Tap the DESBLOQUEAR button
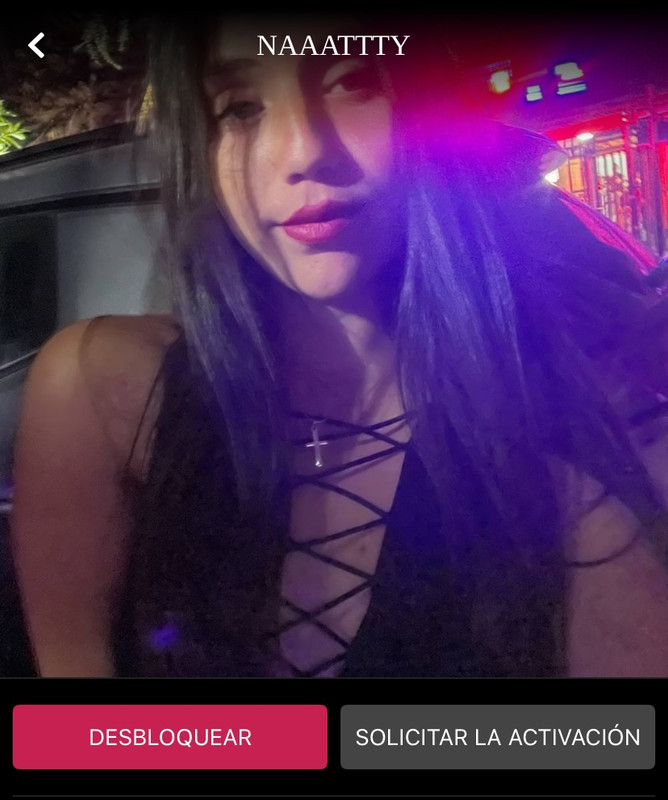 pos(170,737)
